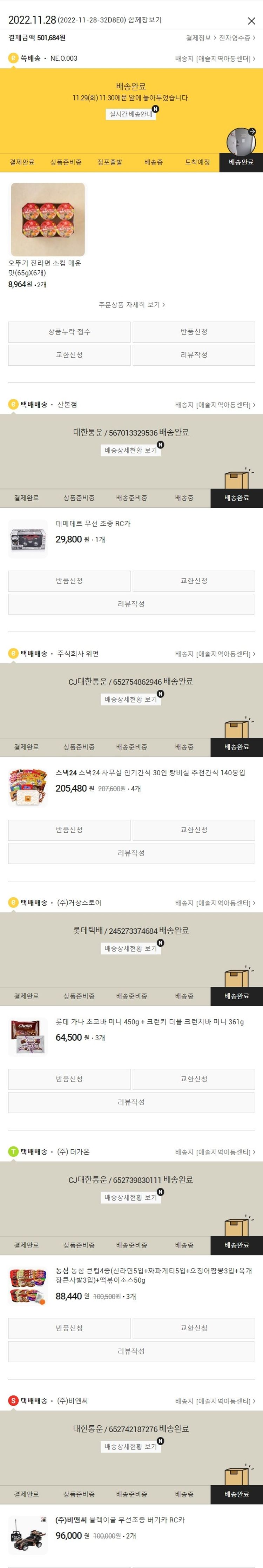Open 배송상세현황 보기 for 산본점 order

pyautogui.click(x=130, y=451)
